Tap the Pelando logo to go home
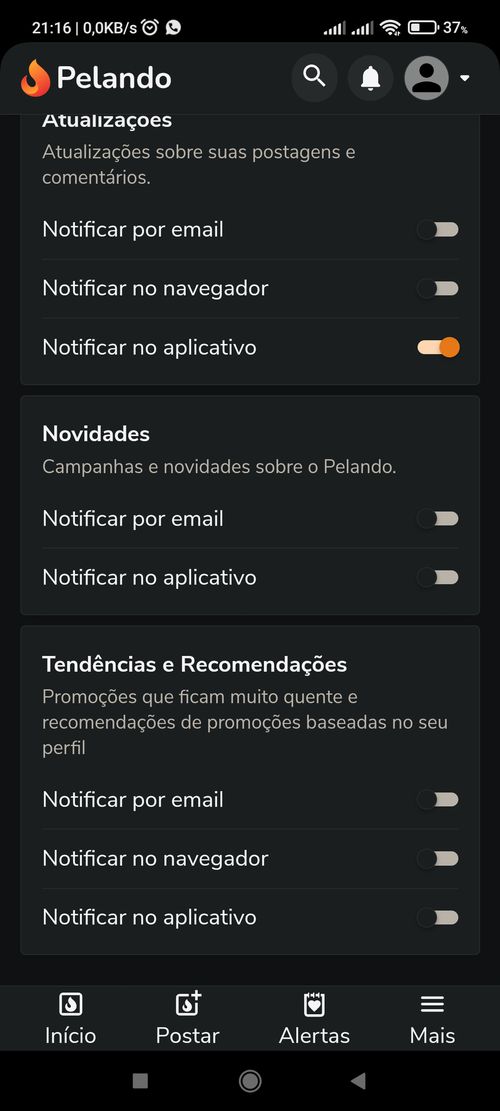This screenshot has width=500, height=1111. [x=96, y=78]
